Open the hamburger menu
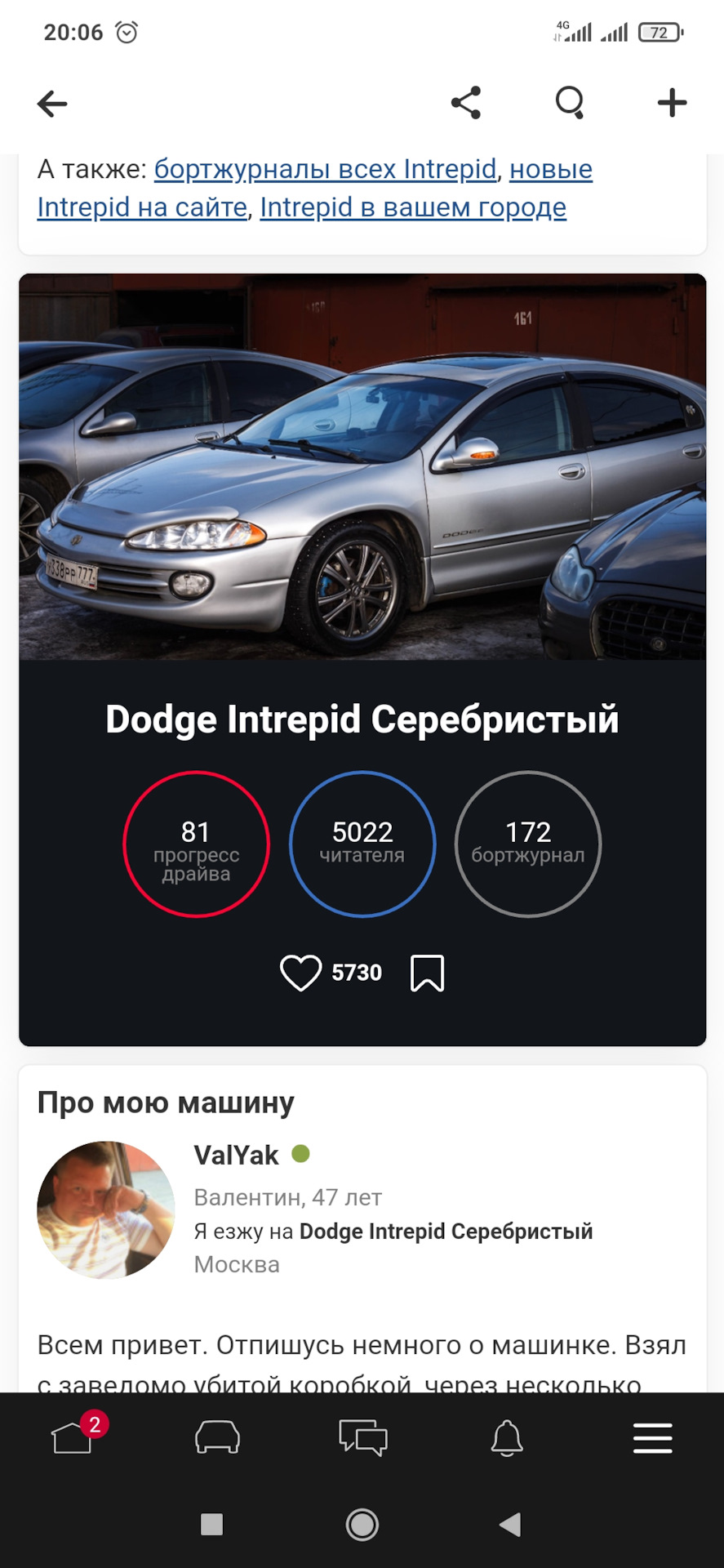The height and width of the screenshot is (1568, 724). (651, 1440)
